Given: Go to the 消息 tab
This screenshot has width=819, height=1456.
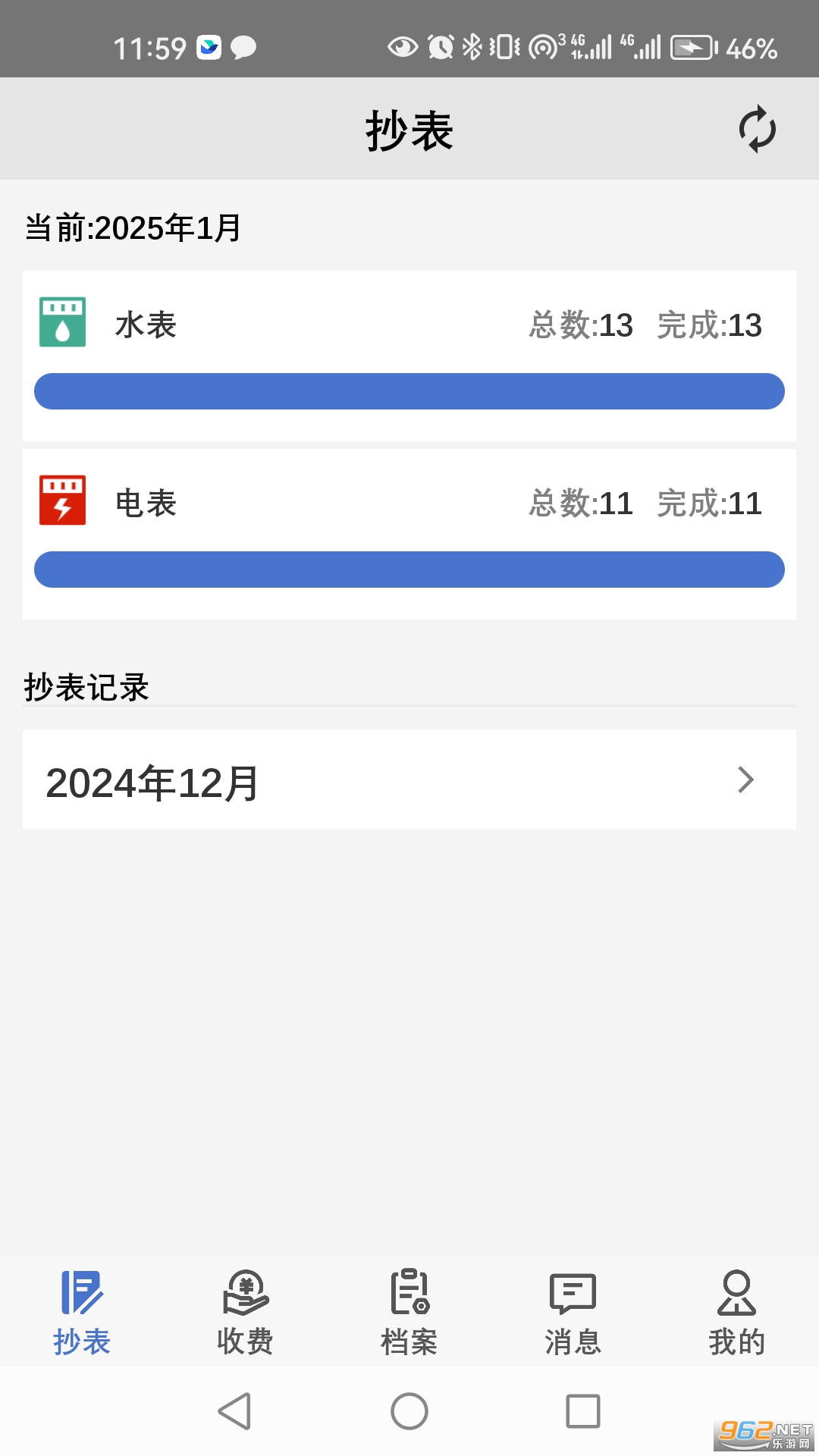Looking at the screenshot, I should click(x=573, y=1313).
